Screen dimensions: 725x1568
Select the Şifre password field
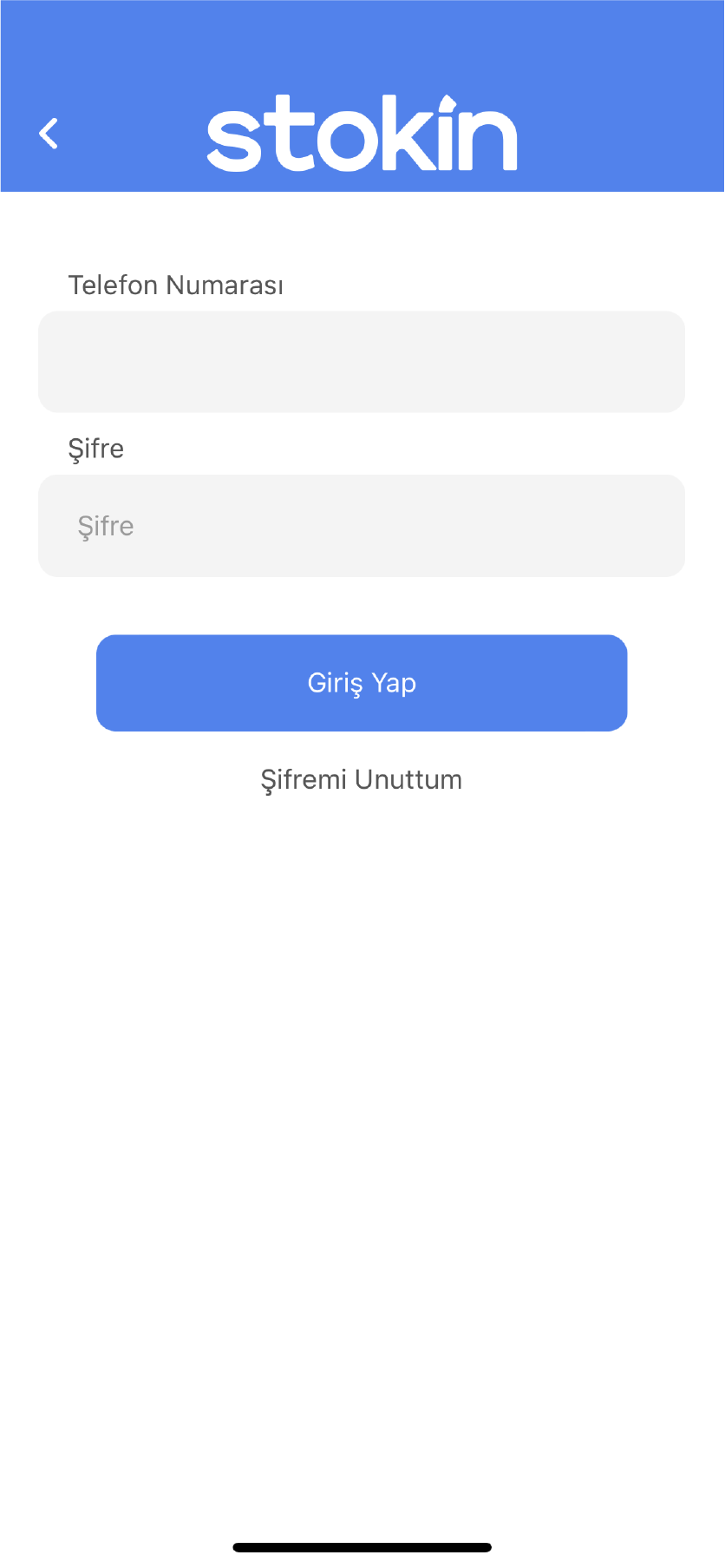(x=362, y=526)
